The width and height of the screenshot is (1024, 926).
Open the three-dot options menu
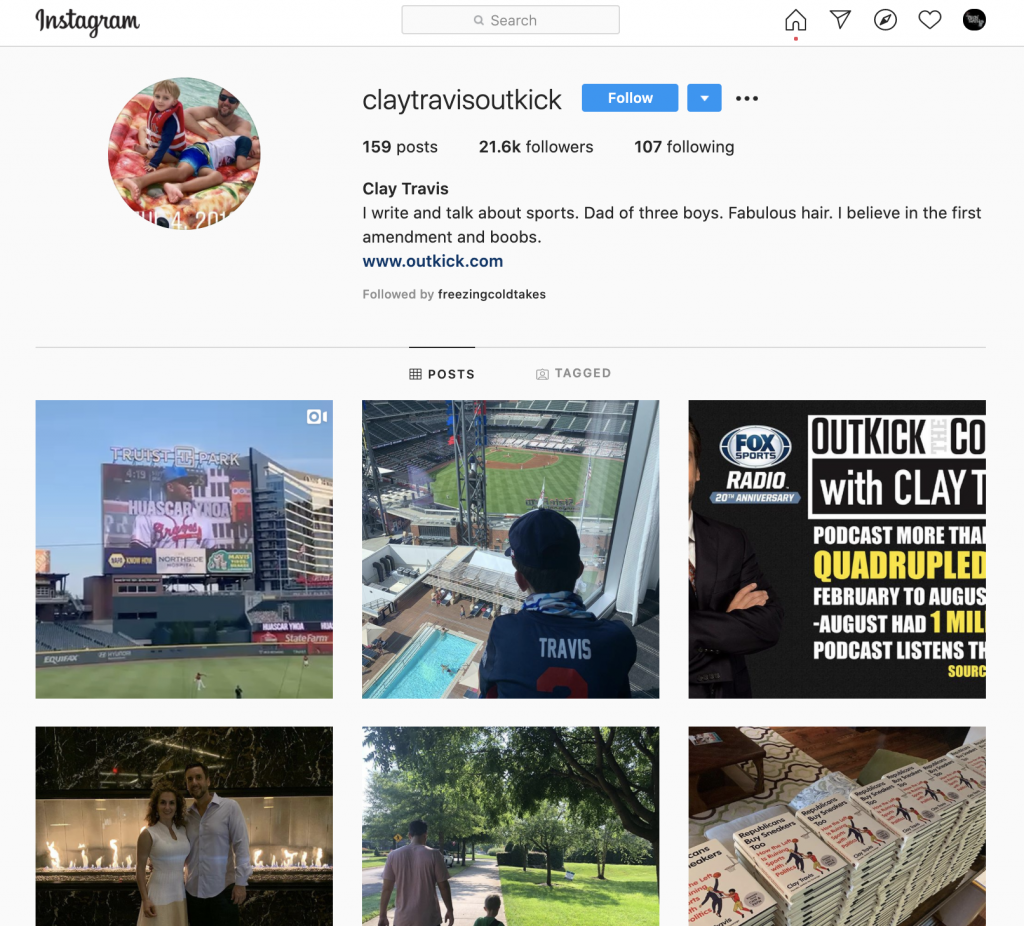click(747, 98)
